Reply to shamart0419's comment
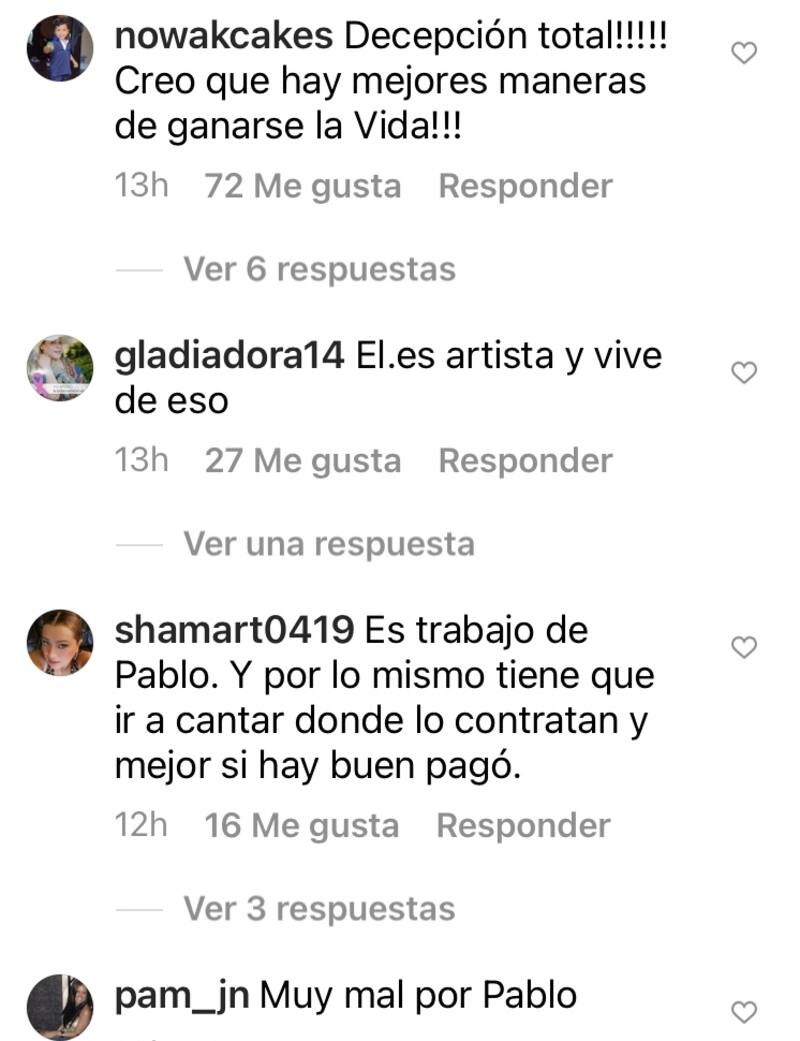800x1041 pixels. coord(523,826)
